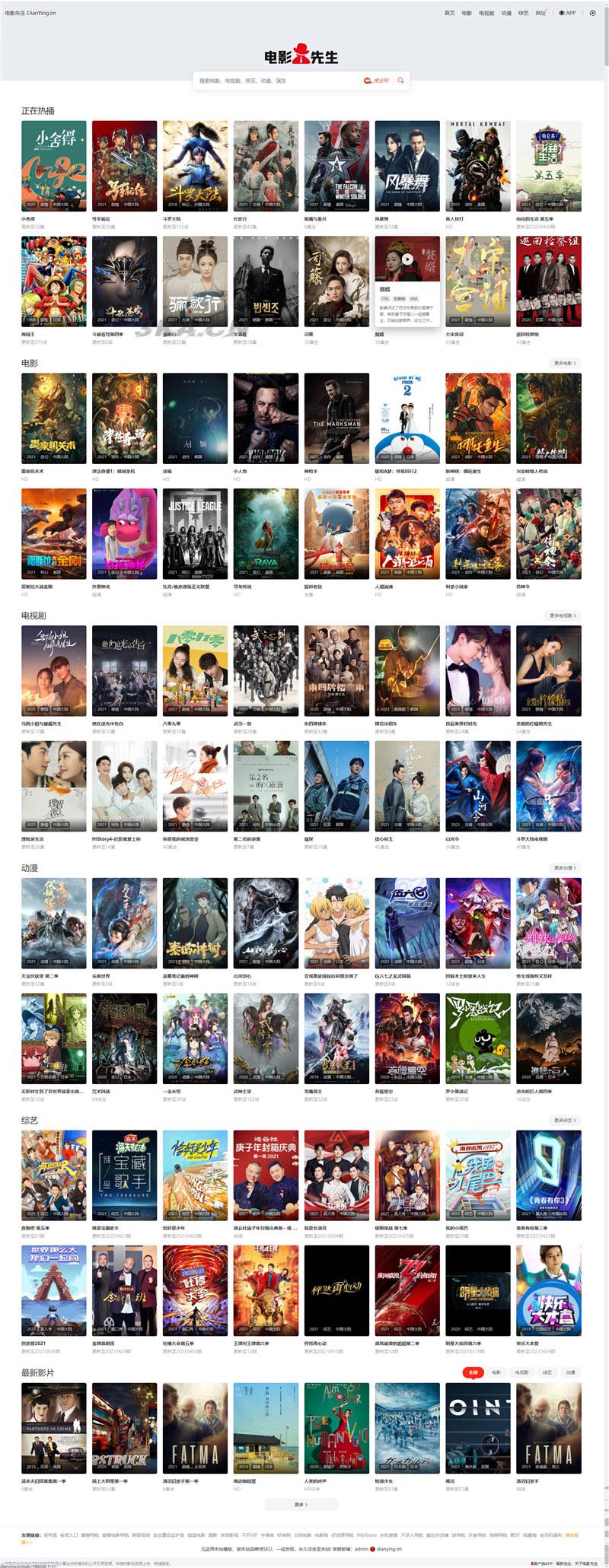Select the 全部 filter in 最新影片

pos(473,1372)
